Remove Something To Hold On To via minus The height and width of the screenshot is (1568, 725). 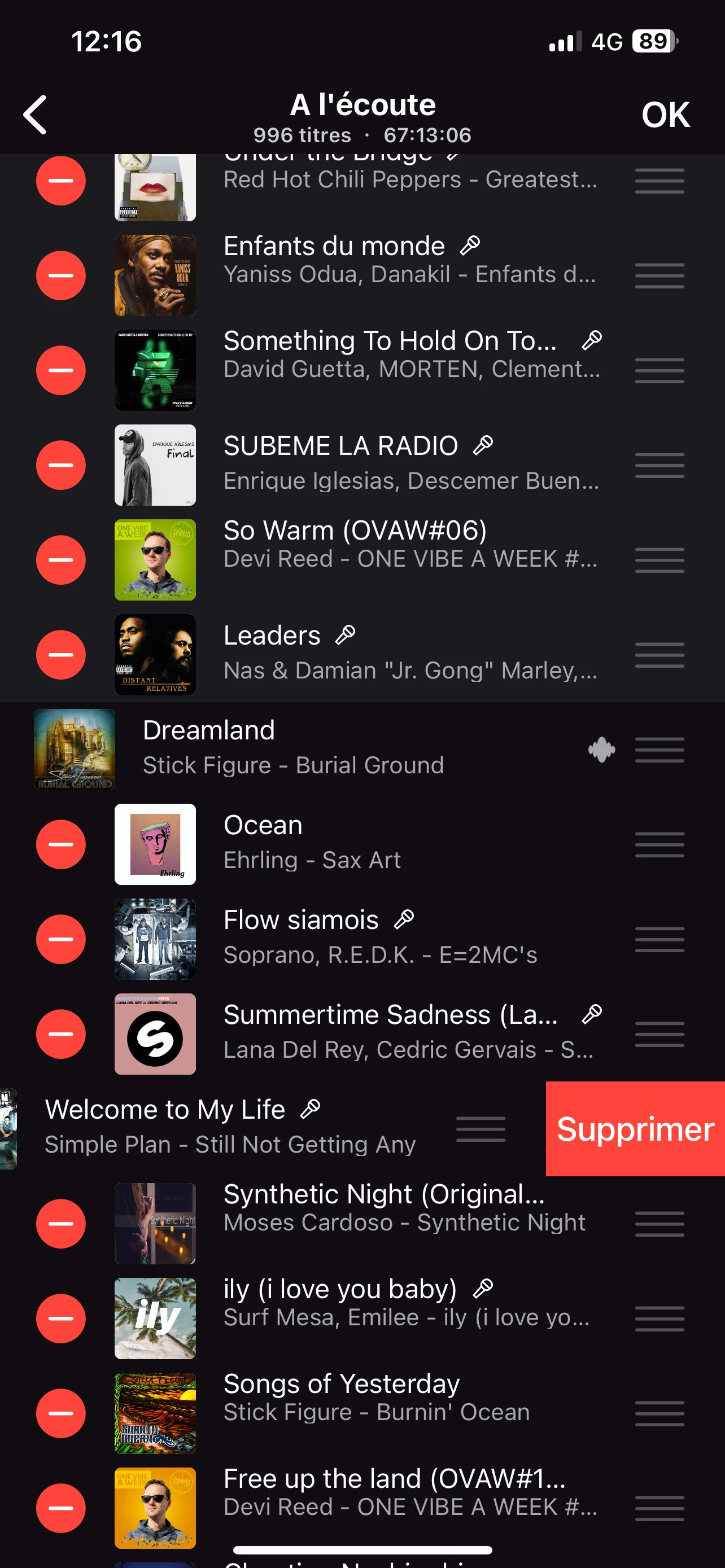[61, 370]
